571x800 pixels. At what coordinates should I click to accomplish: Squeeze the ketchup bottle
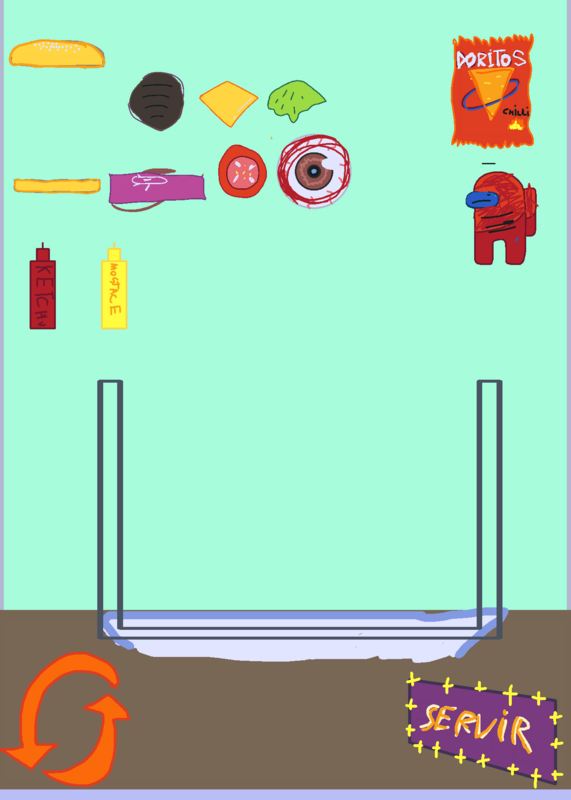tap(43, 287)
